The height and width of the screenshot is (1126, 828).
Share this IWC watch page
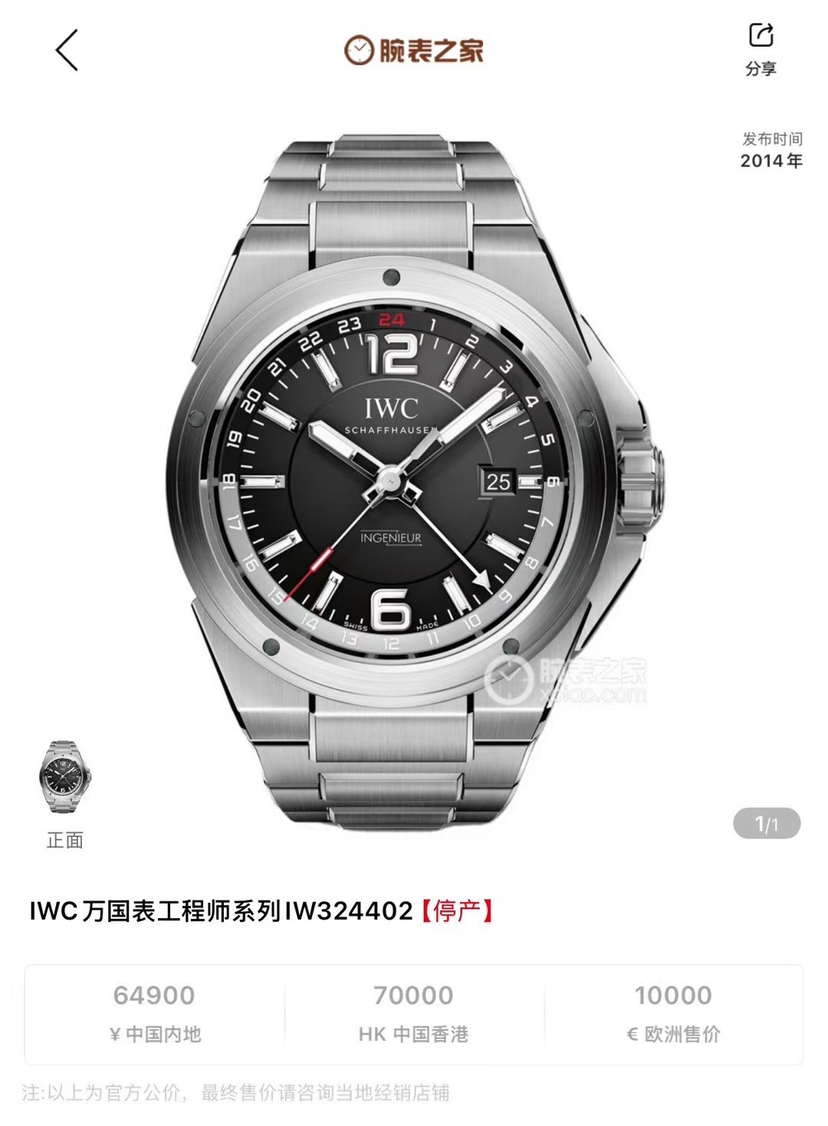[761, 47]
